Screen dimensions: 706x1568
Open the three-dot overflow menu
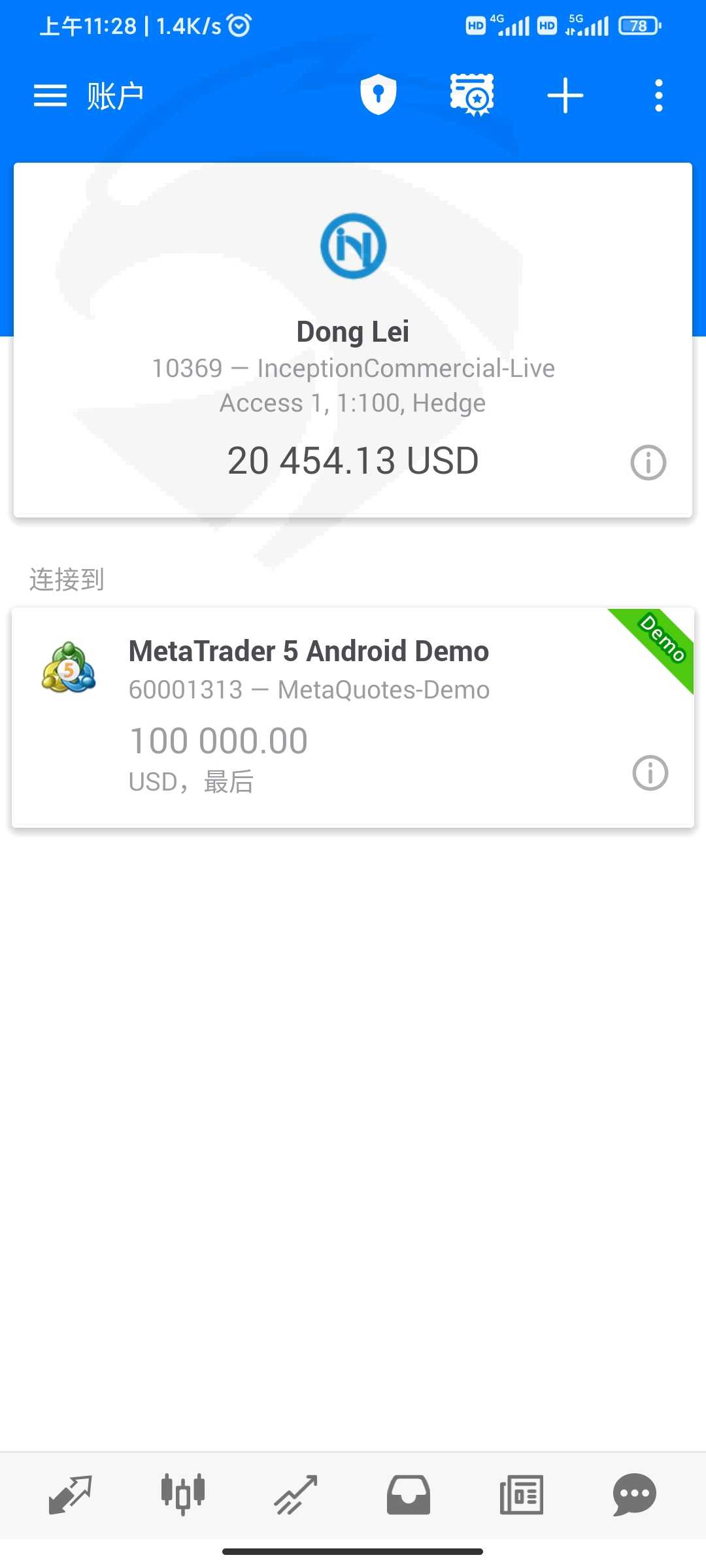(x=659, y=96)
